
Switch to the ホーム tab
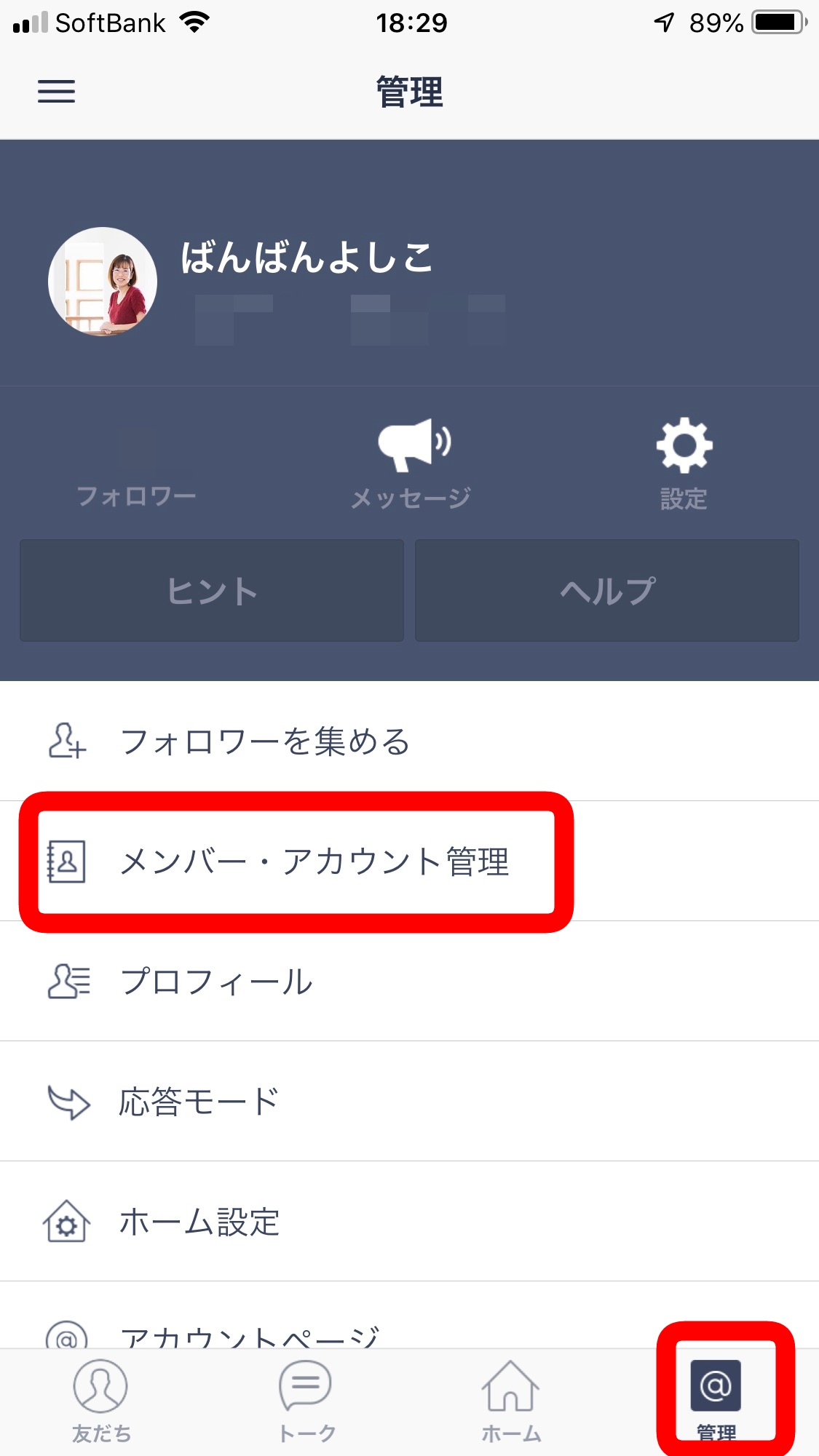coord(511,1401)
